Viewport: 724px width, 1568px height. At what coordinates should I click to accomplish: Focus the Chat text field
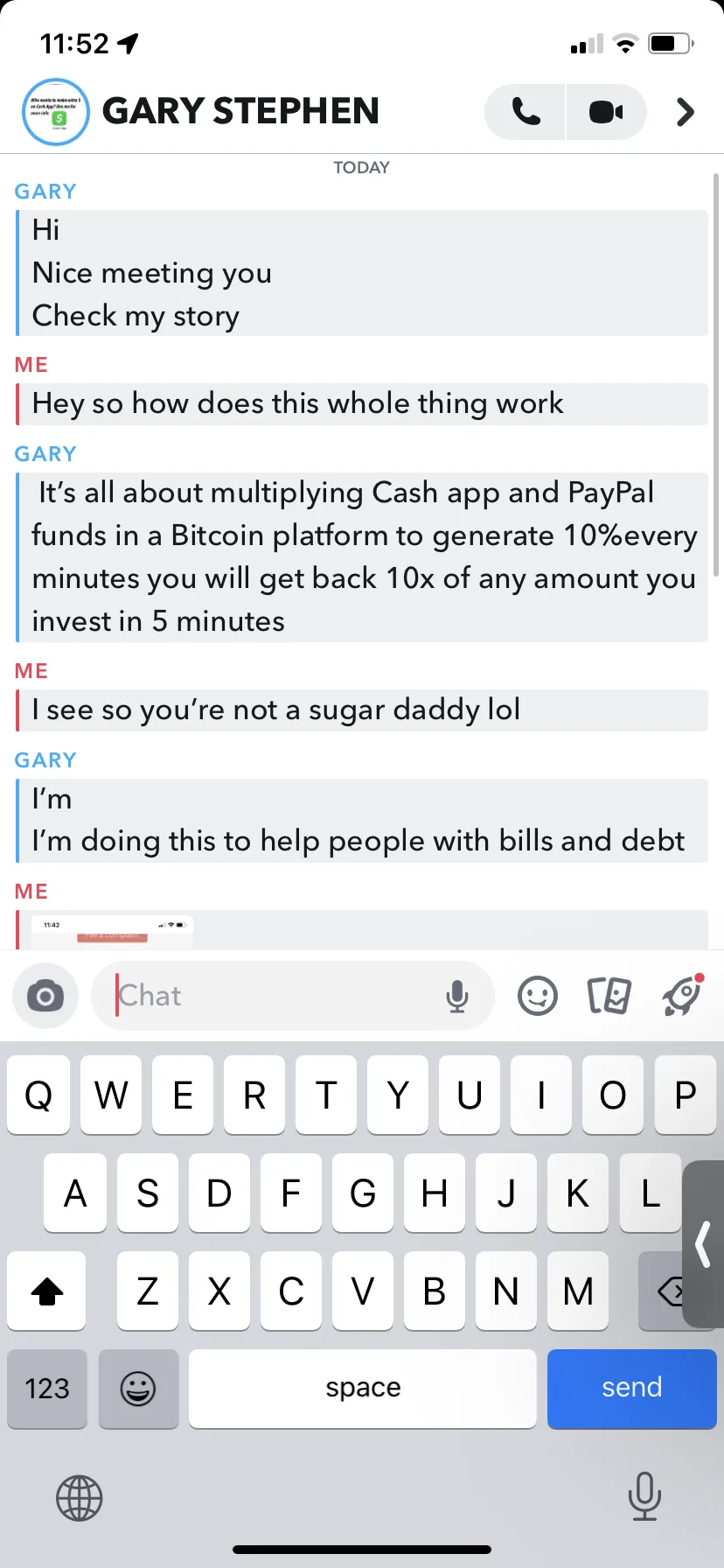(x=276, y=996)
